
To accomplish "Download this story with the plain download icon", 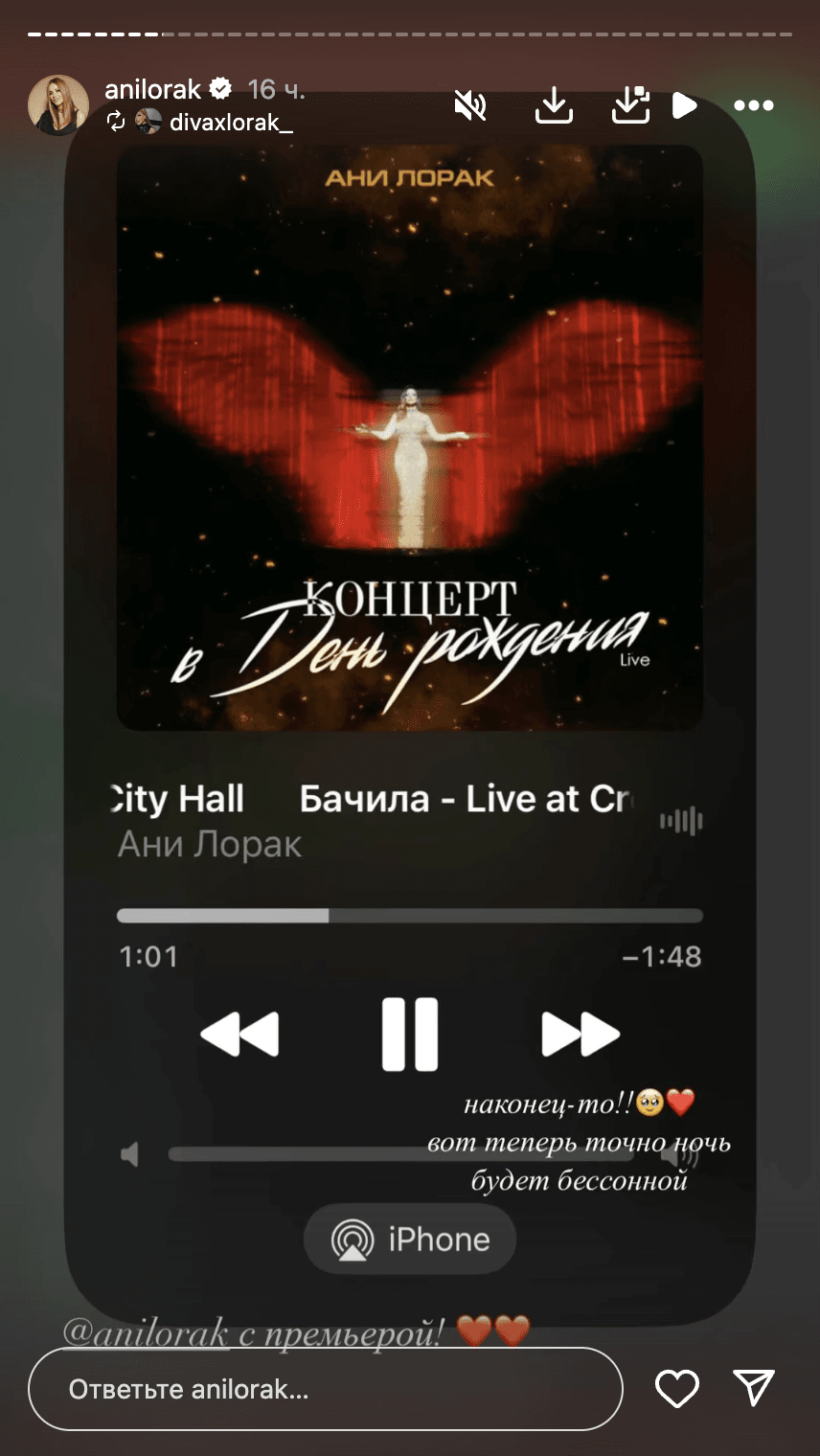I will 554,105.
